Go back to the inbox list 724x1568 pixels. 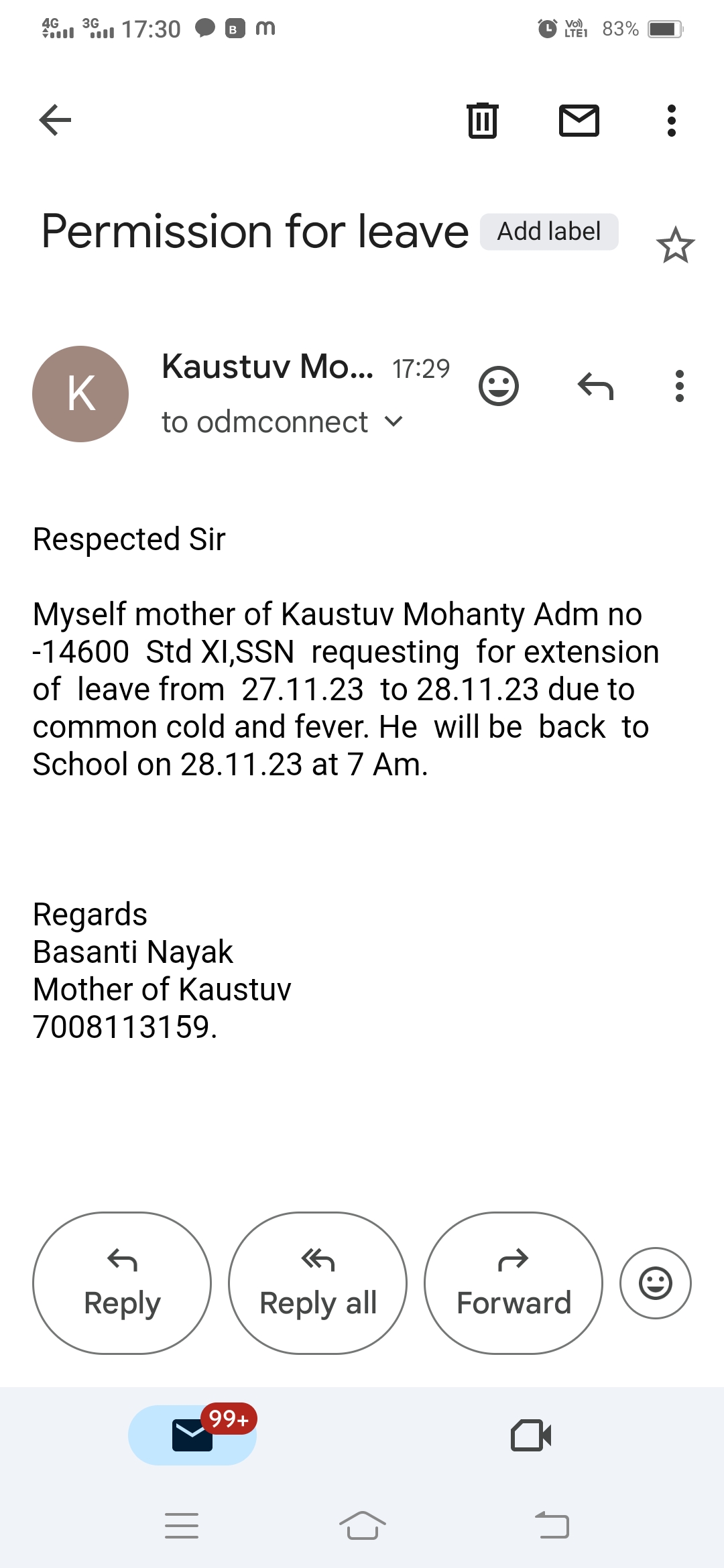(55, 121)
